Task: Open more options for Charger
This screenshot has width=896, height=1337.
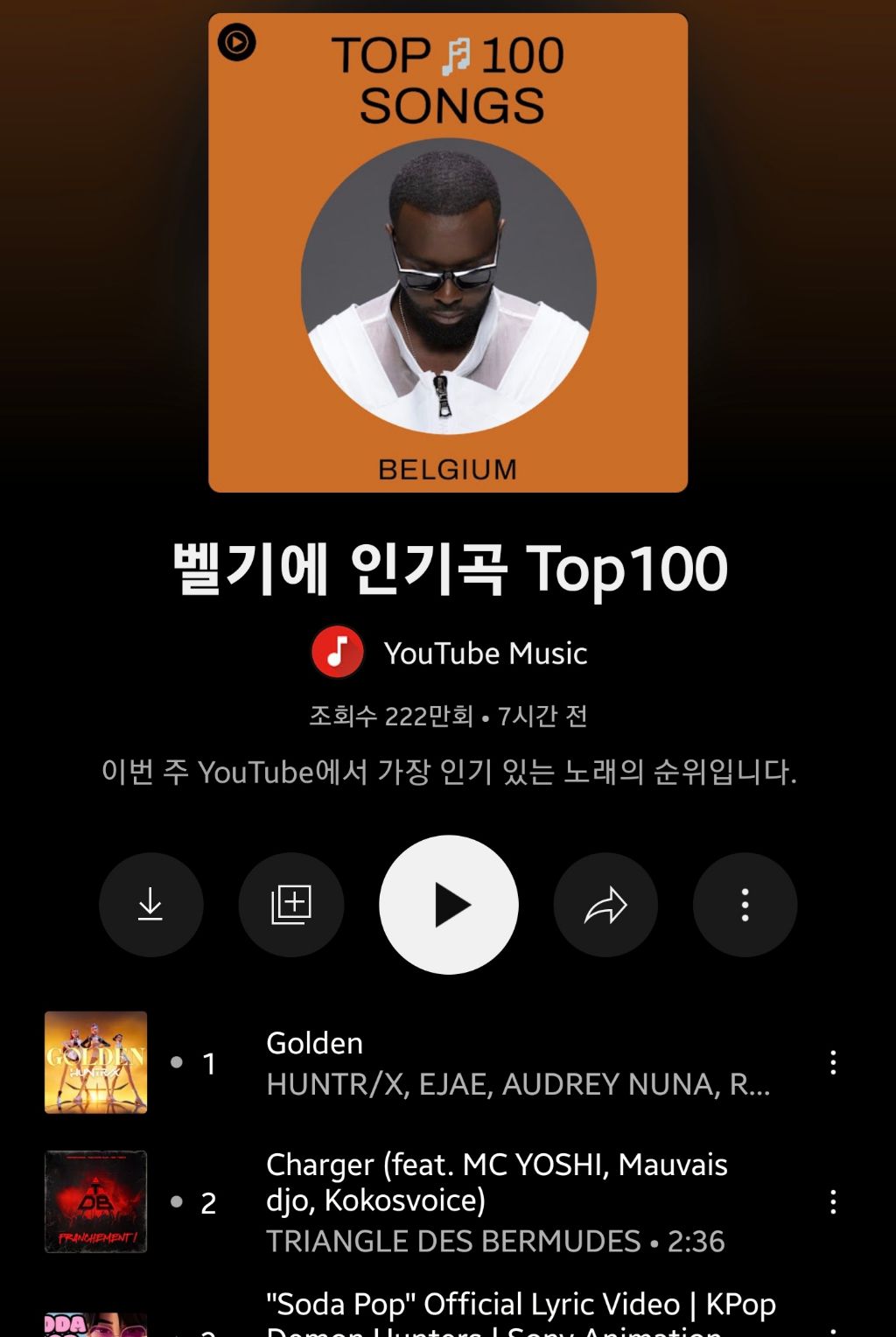Action: tap(833, 1201)
